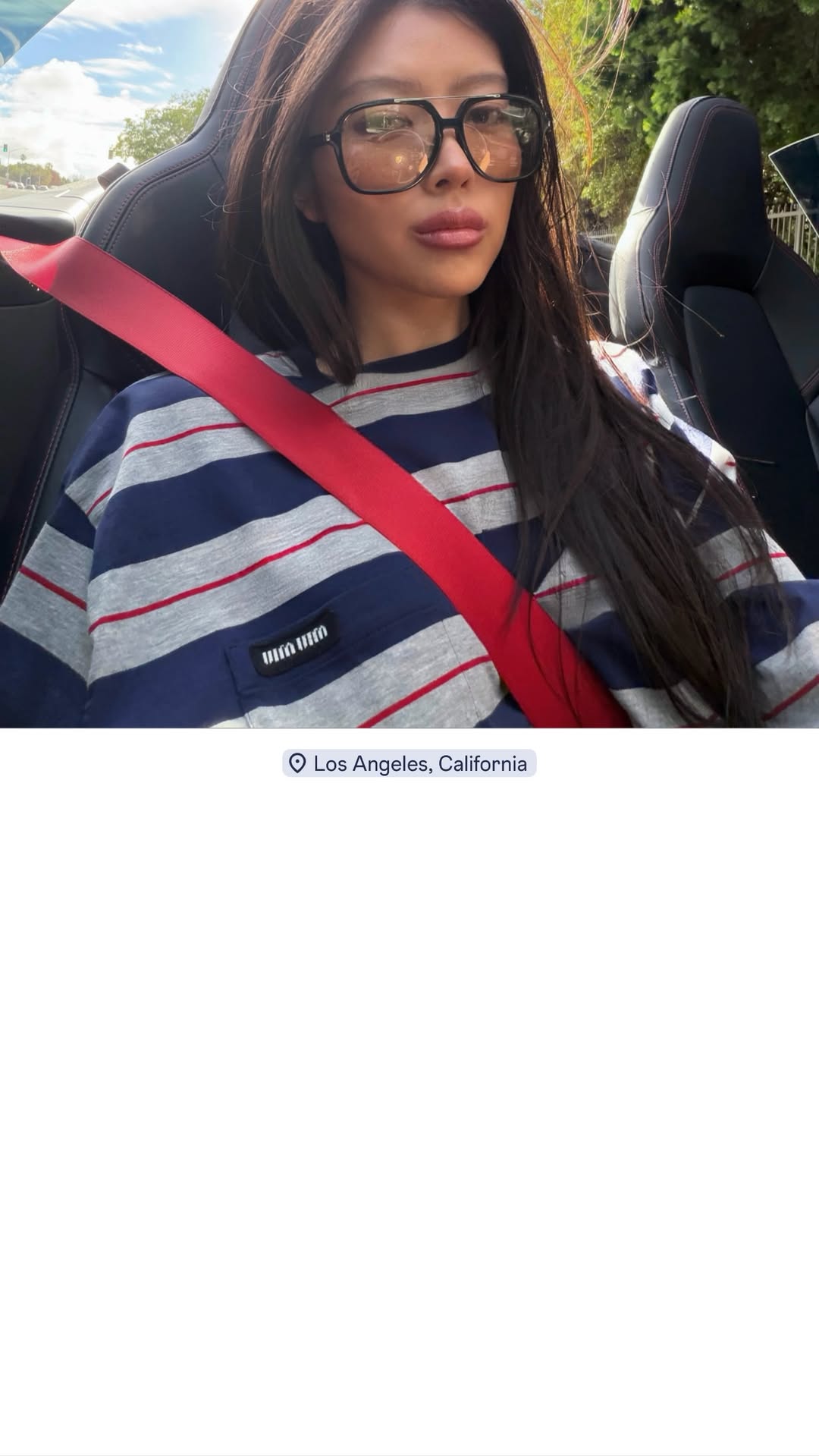Open the Los Angeles, California location chip
Image resolution: width=819 pixels, height=1456 pixels.
pos(409,763)
